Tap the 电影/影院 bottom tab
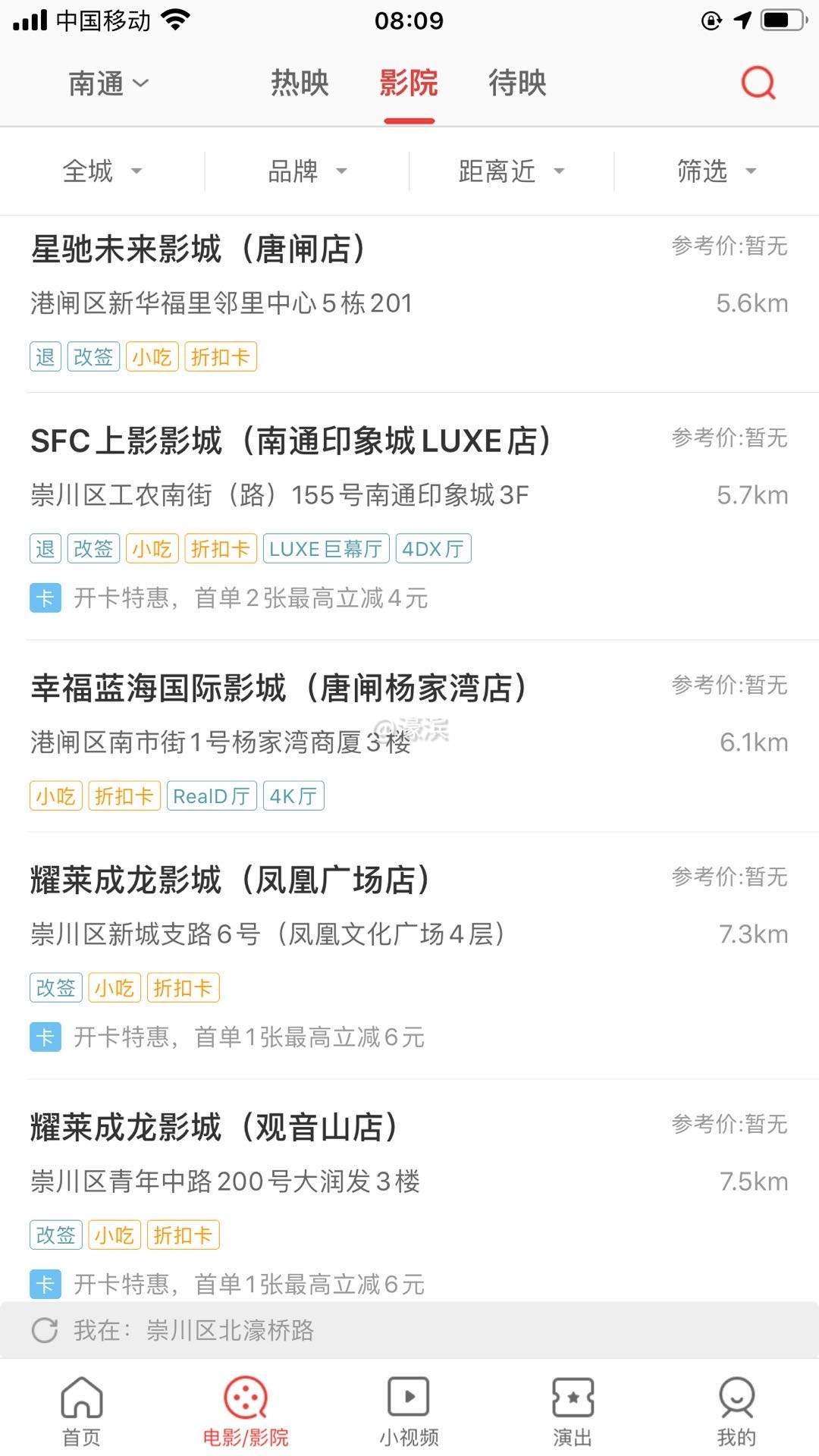 pos(245,1410)
